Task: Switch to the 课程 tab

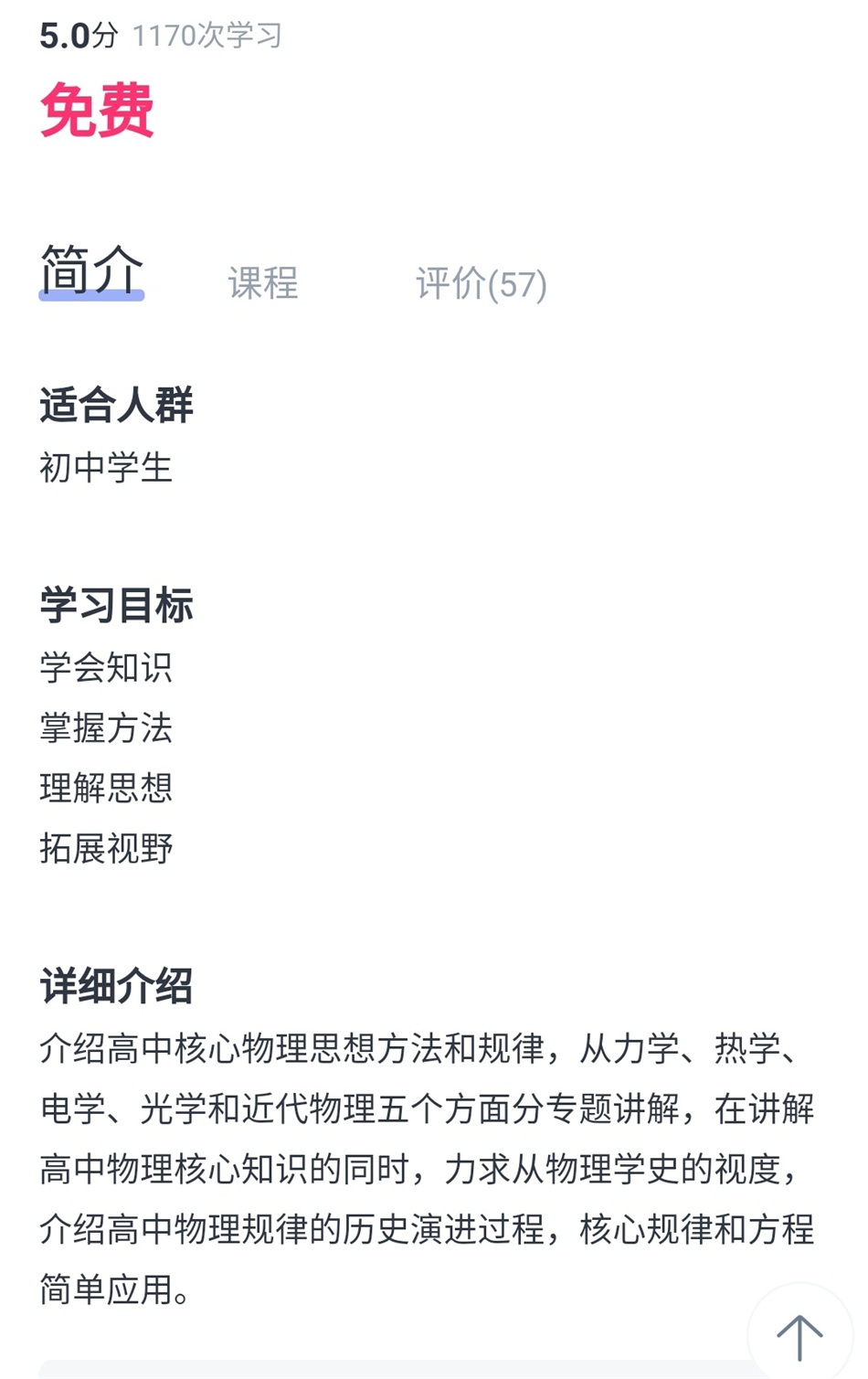Action: click(x=263, y=283)
